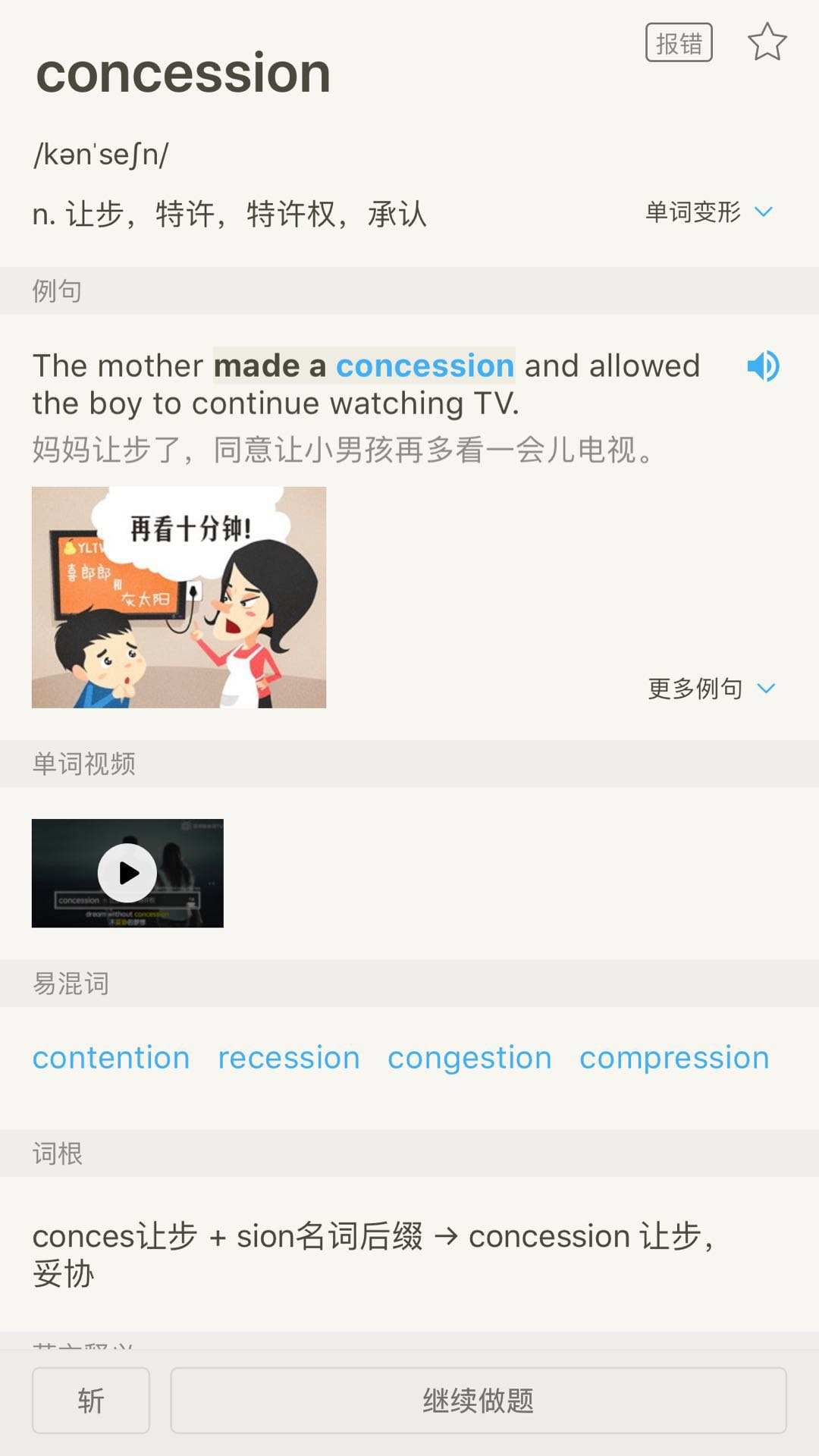The height and width of the screenshot is (1456, 819).
Task: Tap the 斩 button to mark word
Action: click(x=91, y=1401)
